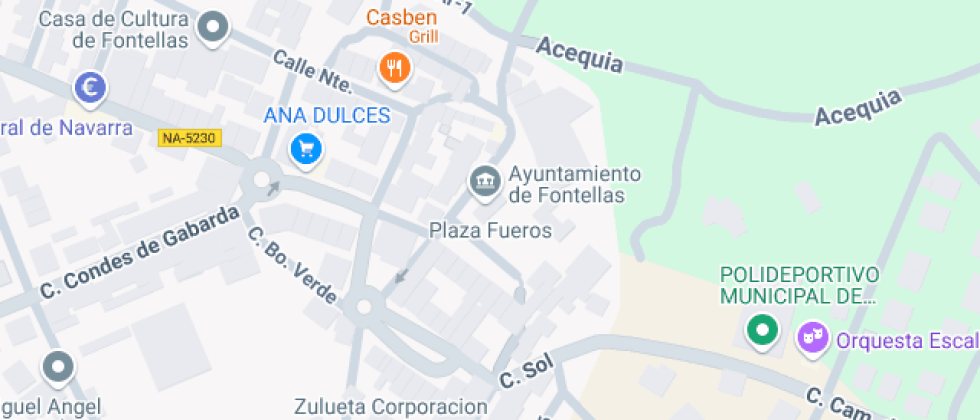The image size is (980, 420).
Task: Open the Orquesta Escala purple marker
Action: click(812, 340)
